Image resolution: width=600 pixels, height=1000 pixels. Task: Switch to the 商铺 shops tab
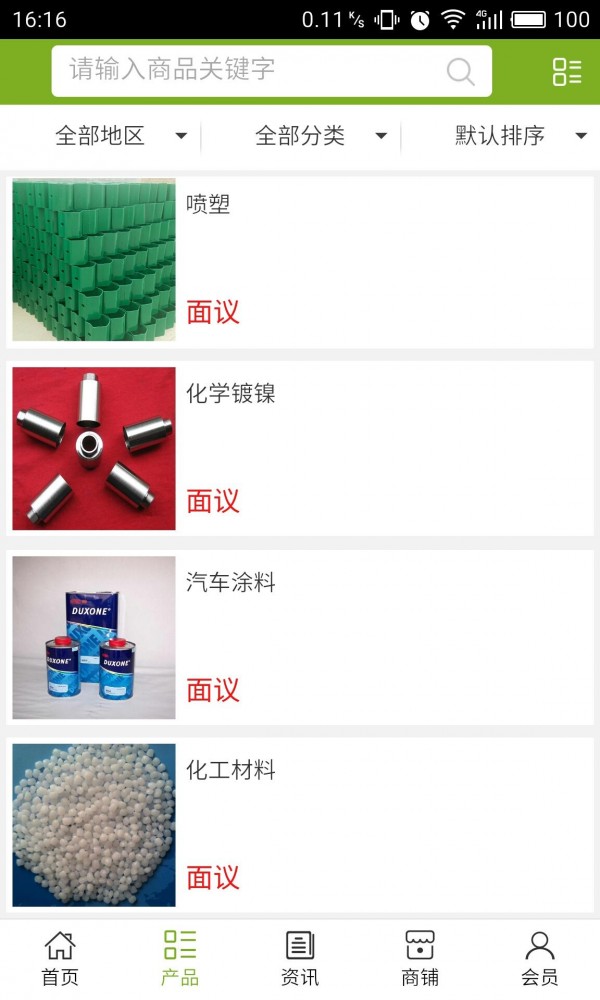pos(420,958)
